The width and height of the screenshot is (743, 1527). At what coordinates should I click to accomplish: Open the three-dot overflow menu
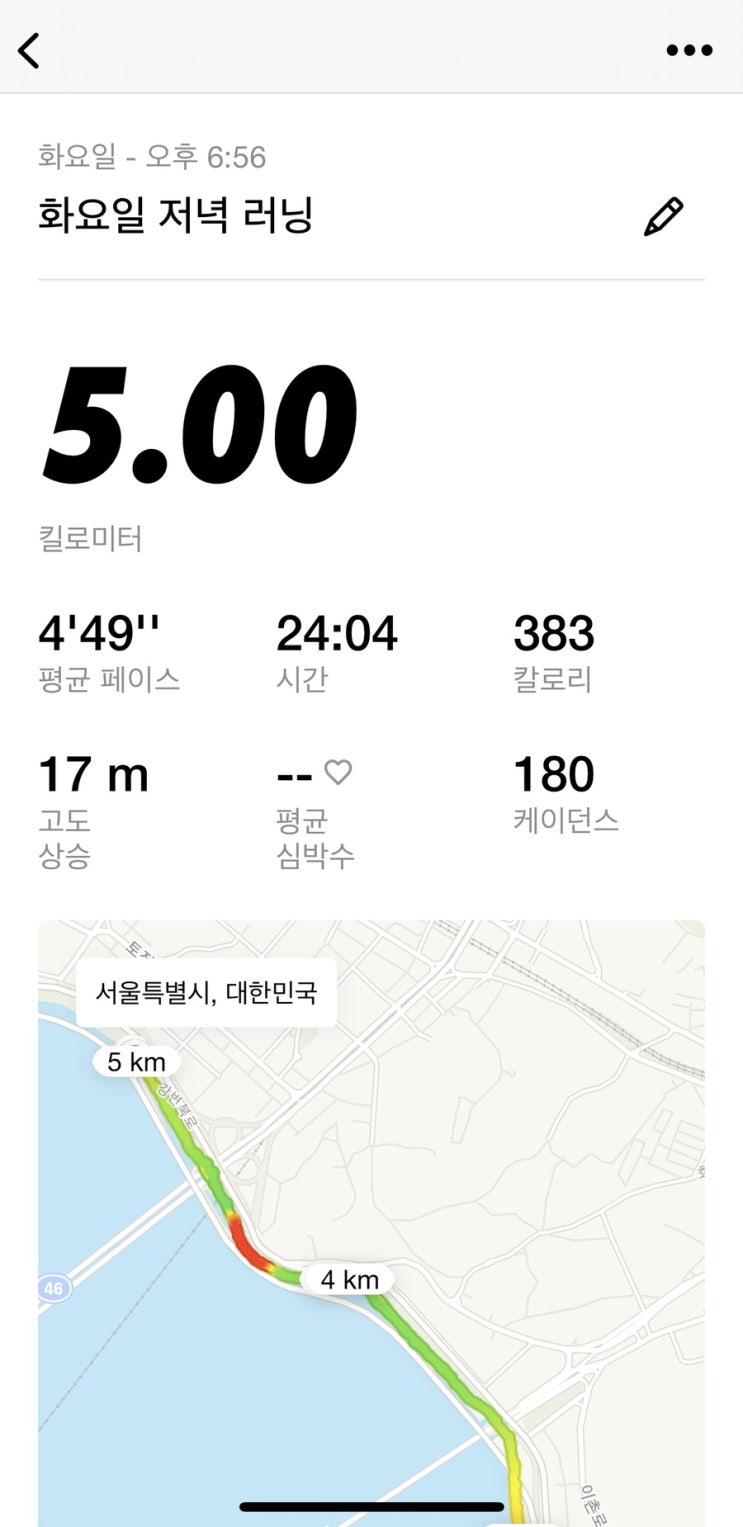click(689, 50)
